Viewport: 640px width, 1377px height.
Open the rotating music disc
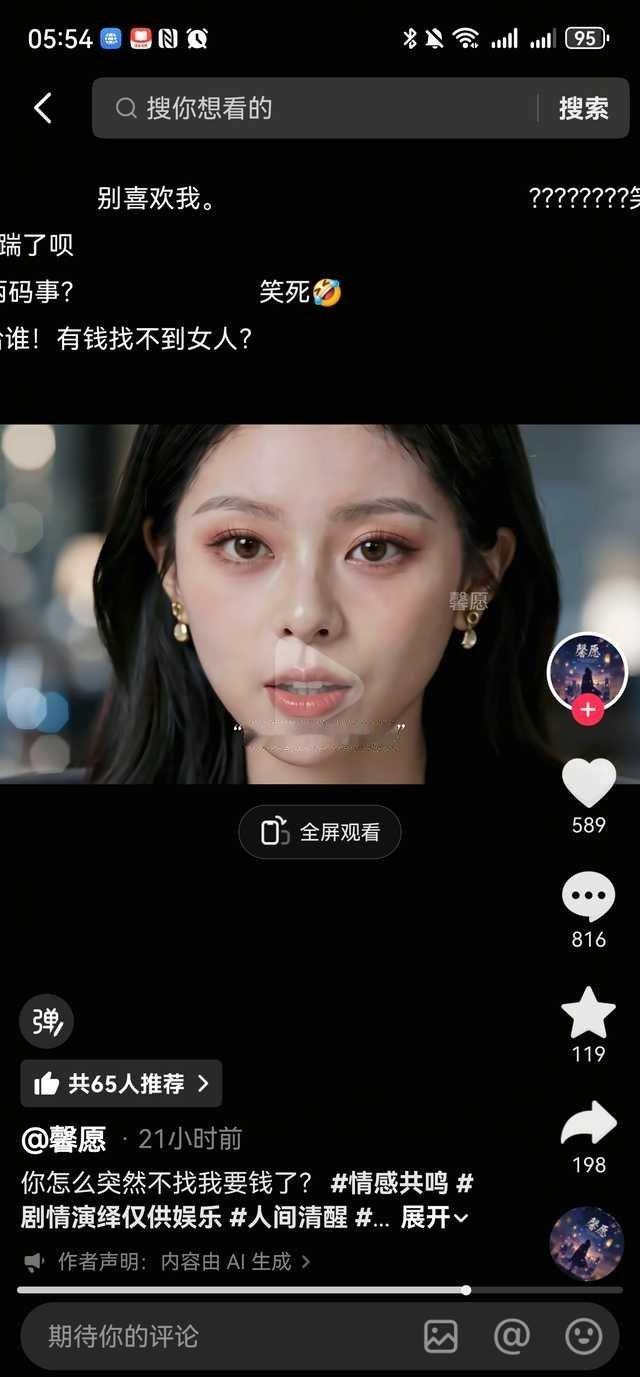tap(587, 1243)
